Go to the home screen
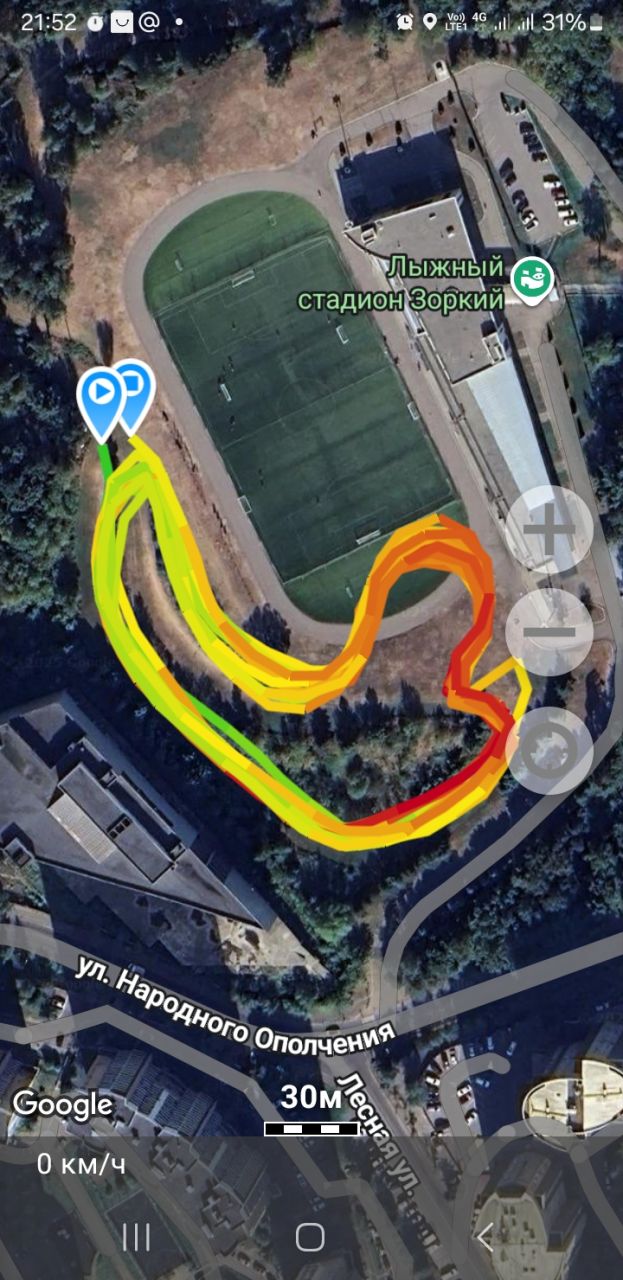 (311, 1237)
